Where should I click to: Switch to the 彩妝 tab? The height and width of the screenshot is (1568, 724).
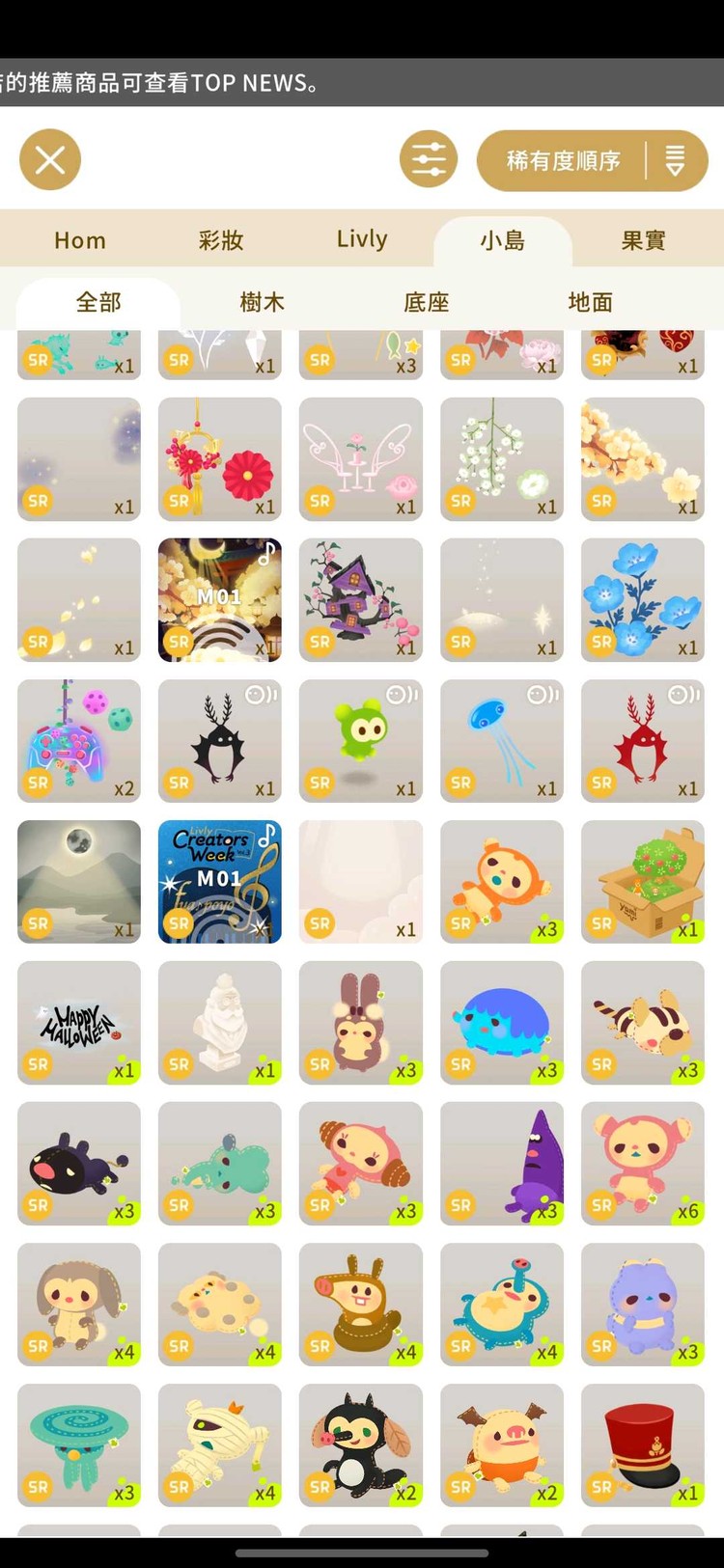(x=221, y=240)
